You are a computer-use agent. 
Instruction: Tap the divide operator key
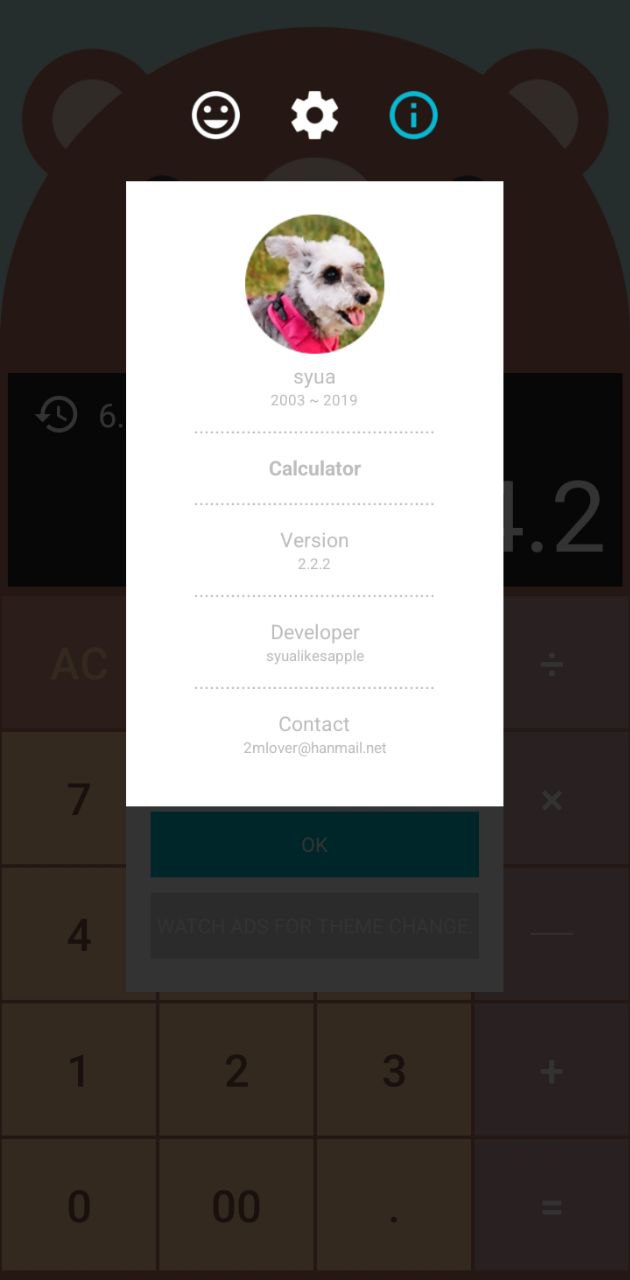point(551,663)
